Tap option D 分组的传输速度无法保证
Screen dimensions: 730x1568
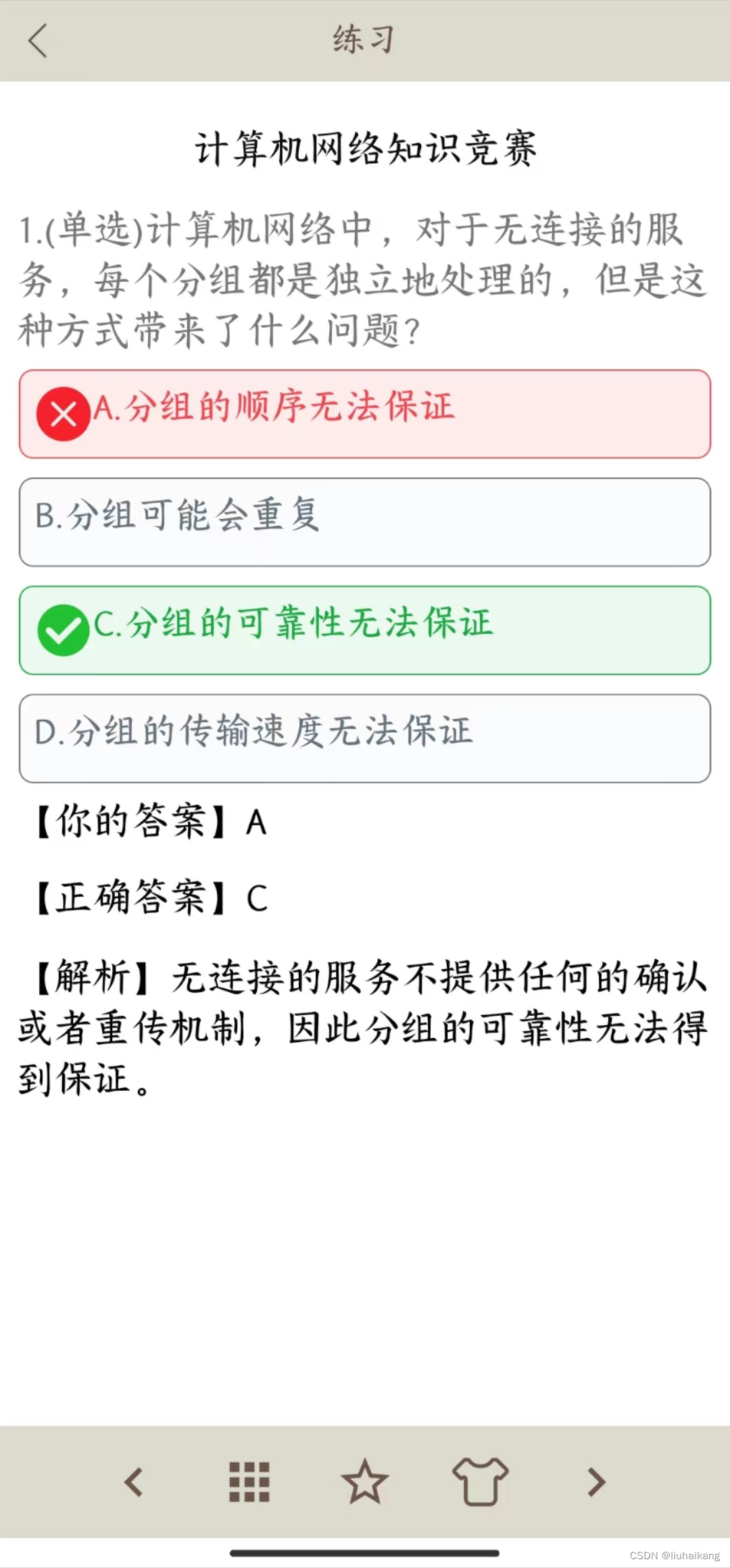tap(365, 738)
